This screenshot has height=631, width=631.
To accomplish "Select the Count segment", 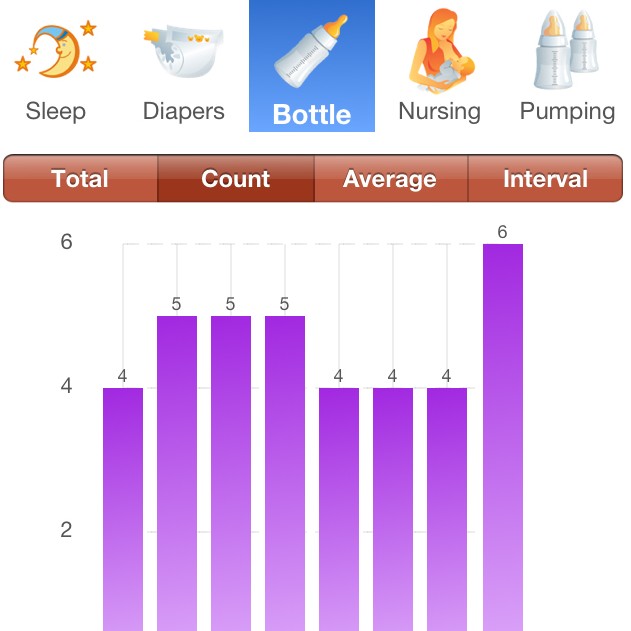I will click(236, 179).
